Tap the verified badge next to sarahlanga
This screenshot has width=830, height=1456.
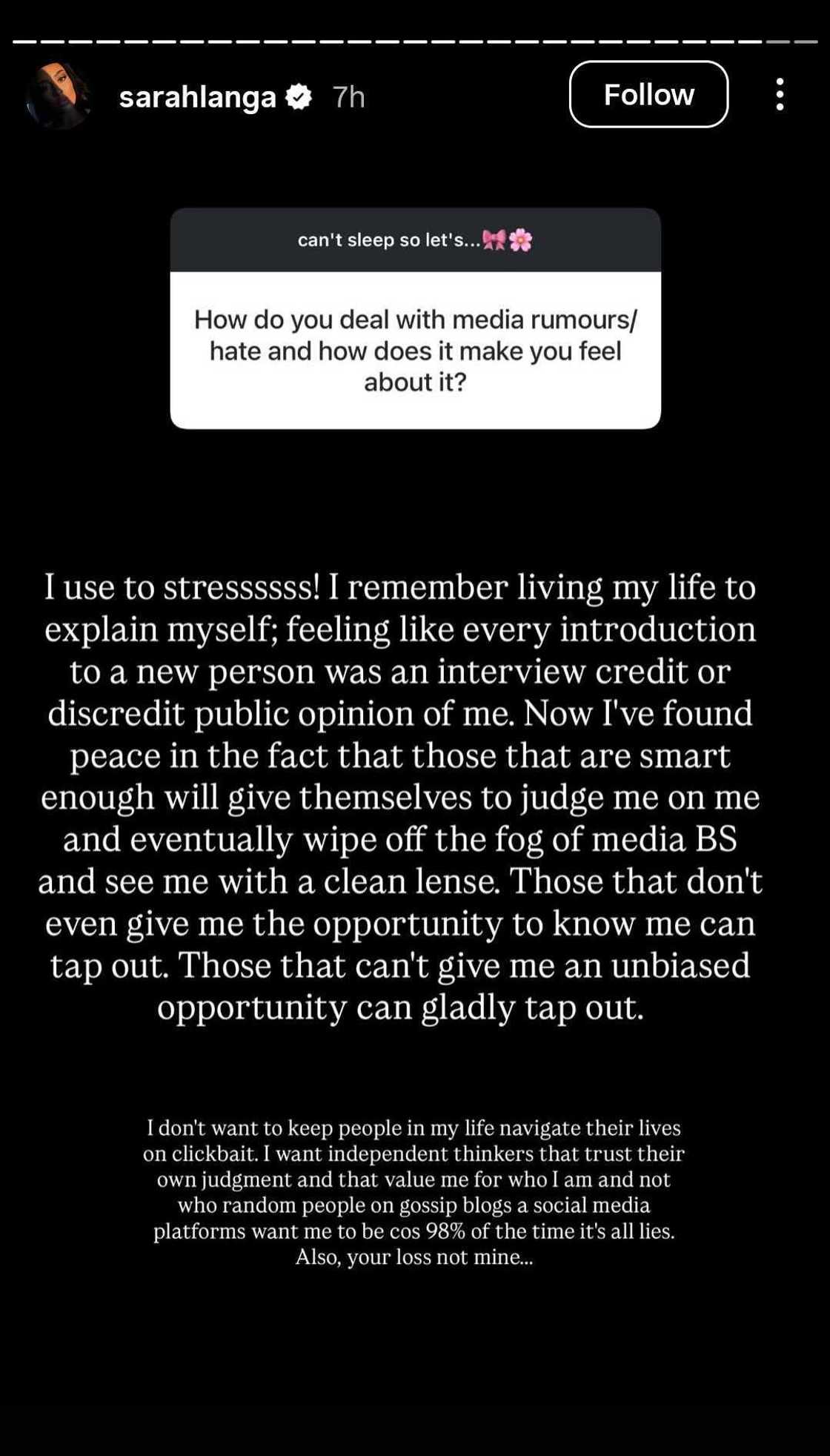(x=299, y=95)
